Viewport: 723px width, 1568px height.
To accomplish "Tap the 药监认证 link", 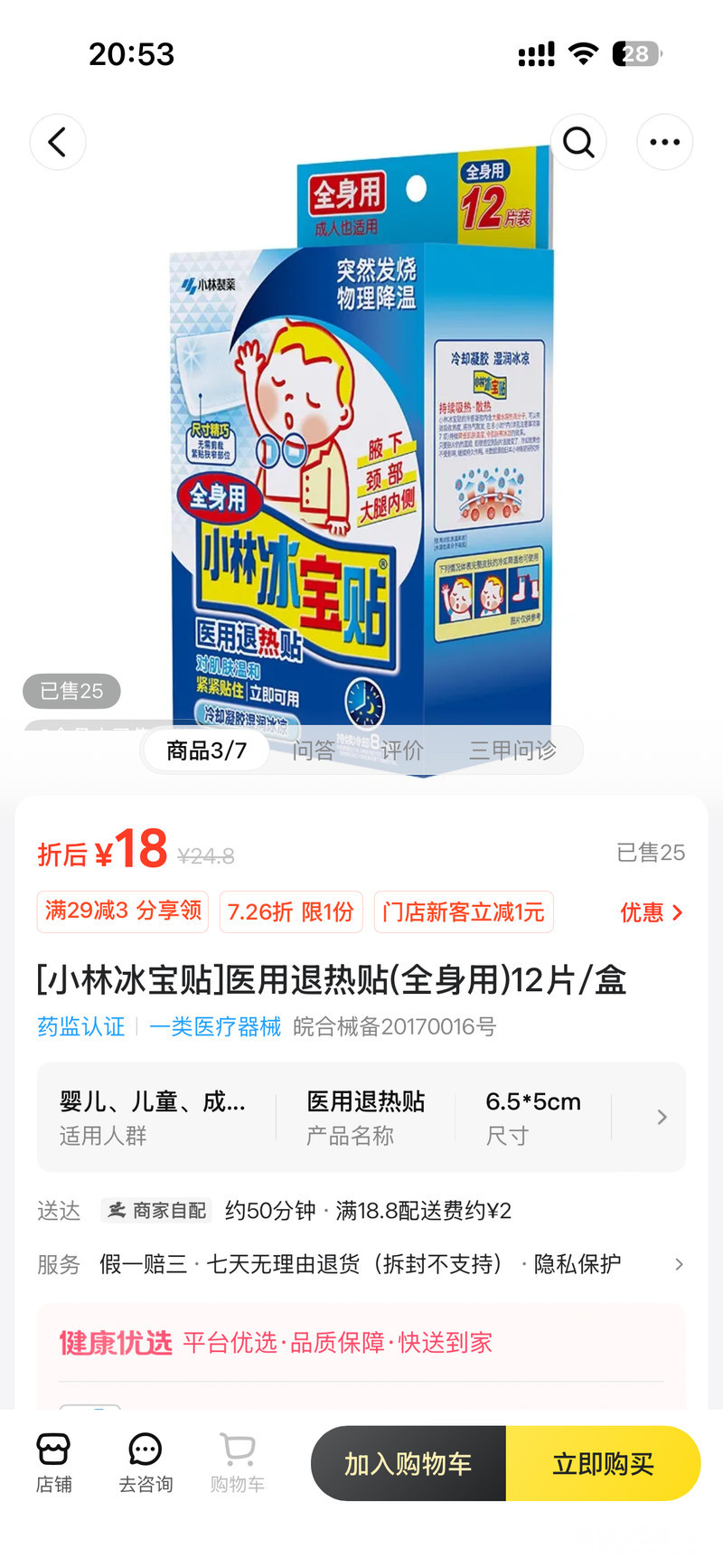I will (81, 1026).
